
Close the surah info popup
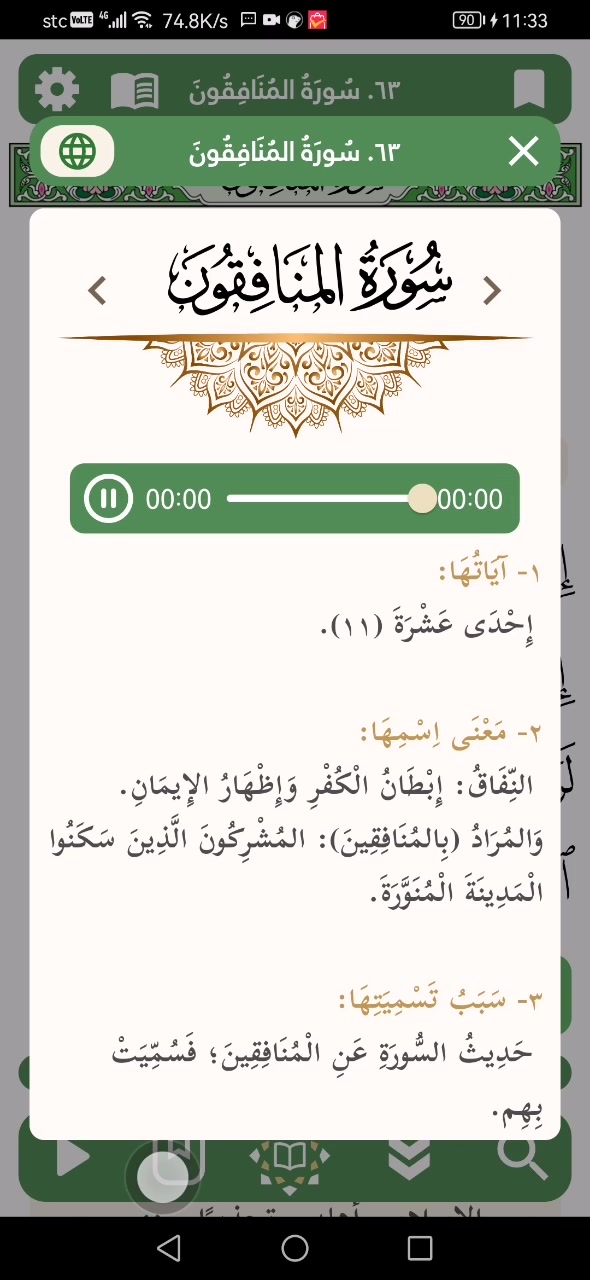[x=523, y=152]
